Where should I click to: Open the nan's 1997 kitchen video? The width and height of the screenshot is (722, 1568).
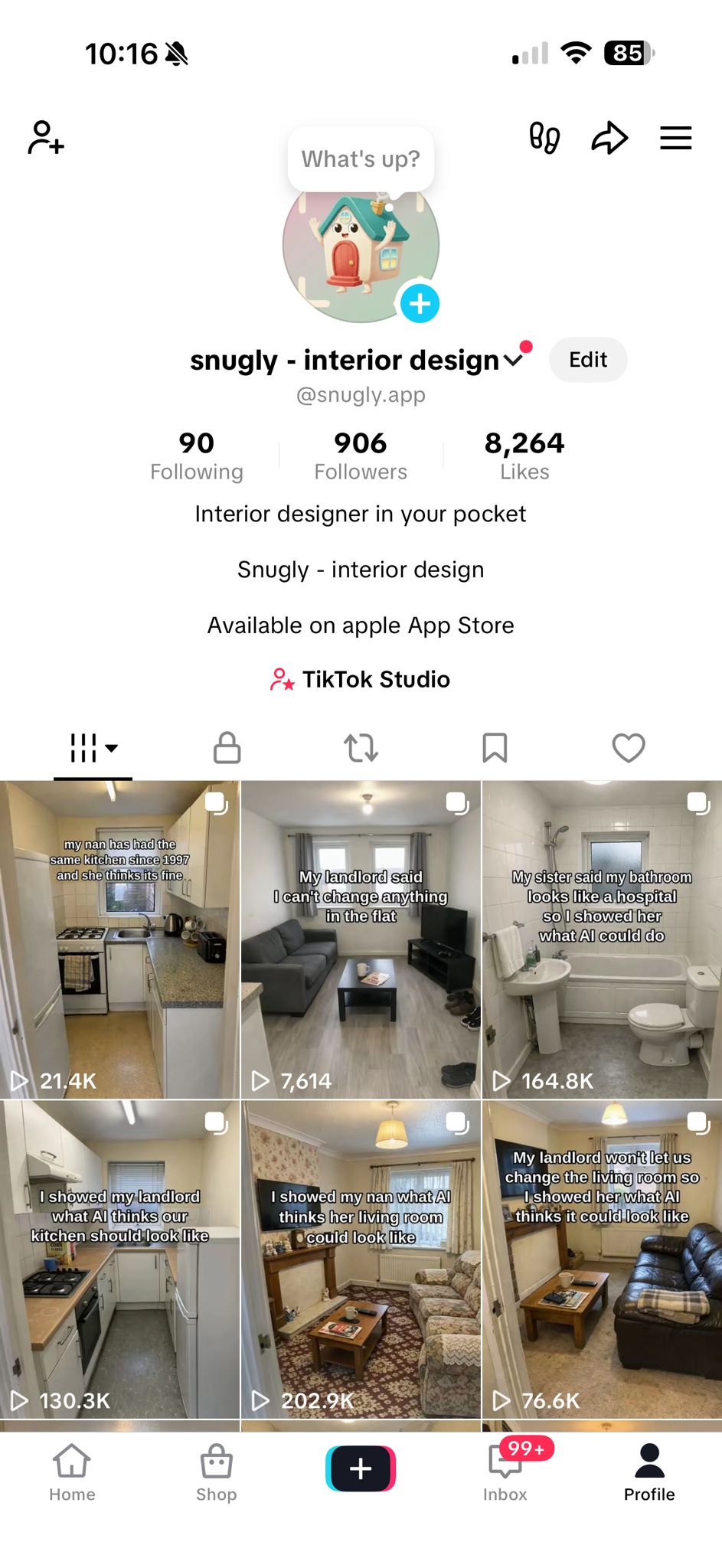pyautogui.click(x=120, y=940)
